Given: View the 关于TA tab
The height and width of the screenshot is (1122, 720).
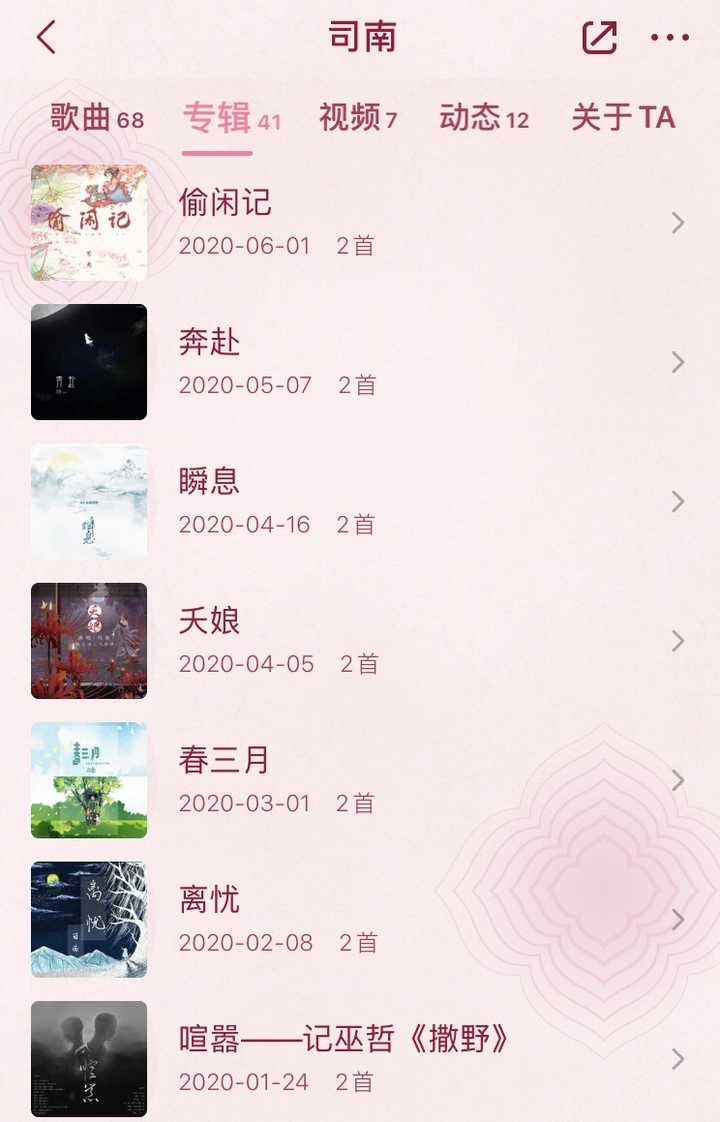Looking at the screenshot, I should coord(623,118).
